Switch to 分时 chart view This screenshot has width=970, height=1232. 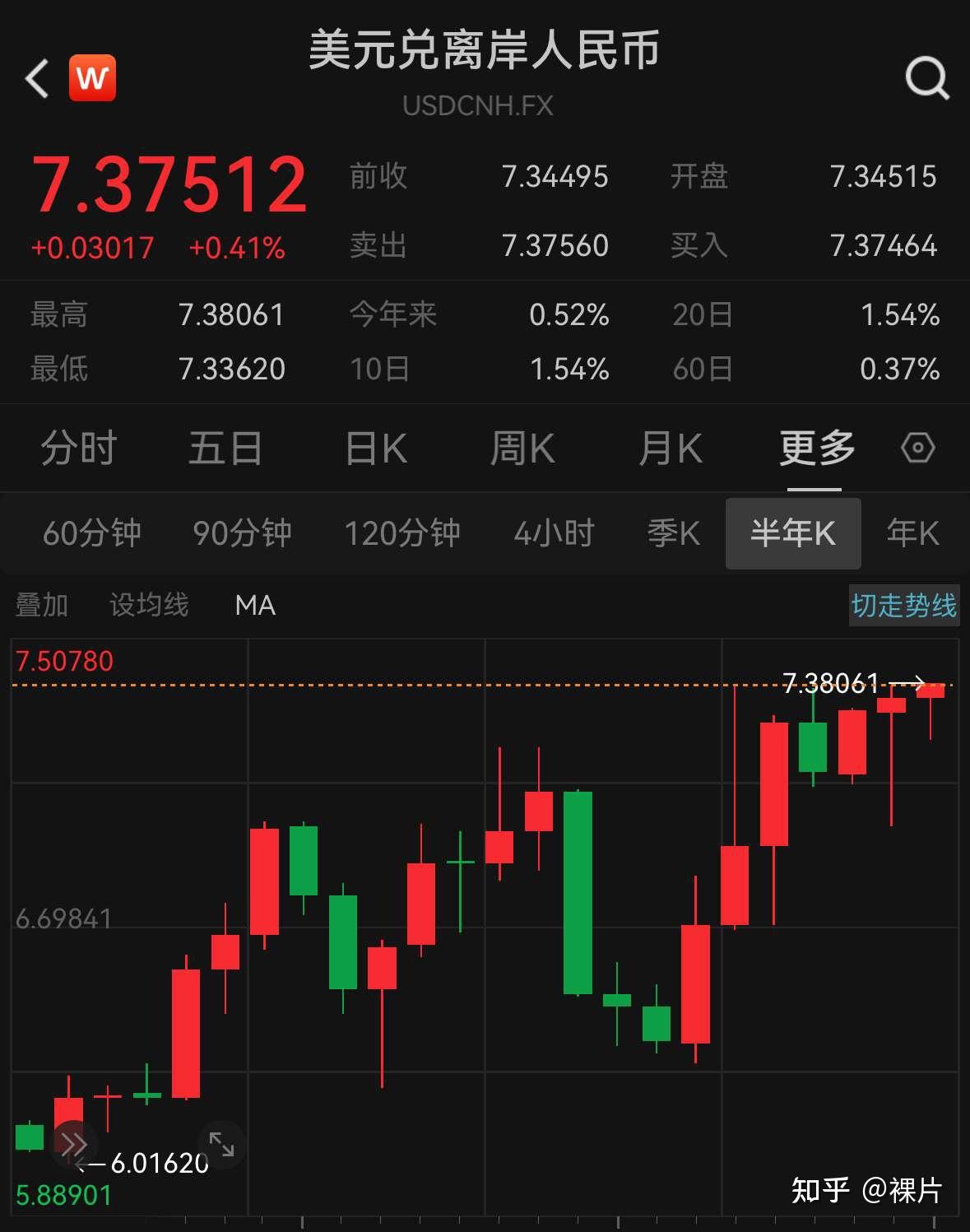(77, 448)
